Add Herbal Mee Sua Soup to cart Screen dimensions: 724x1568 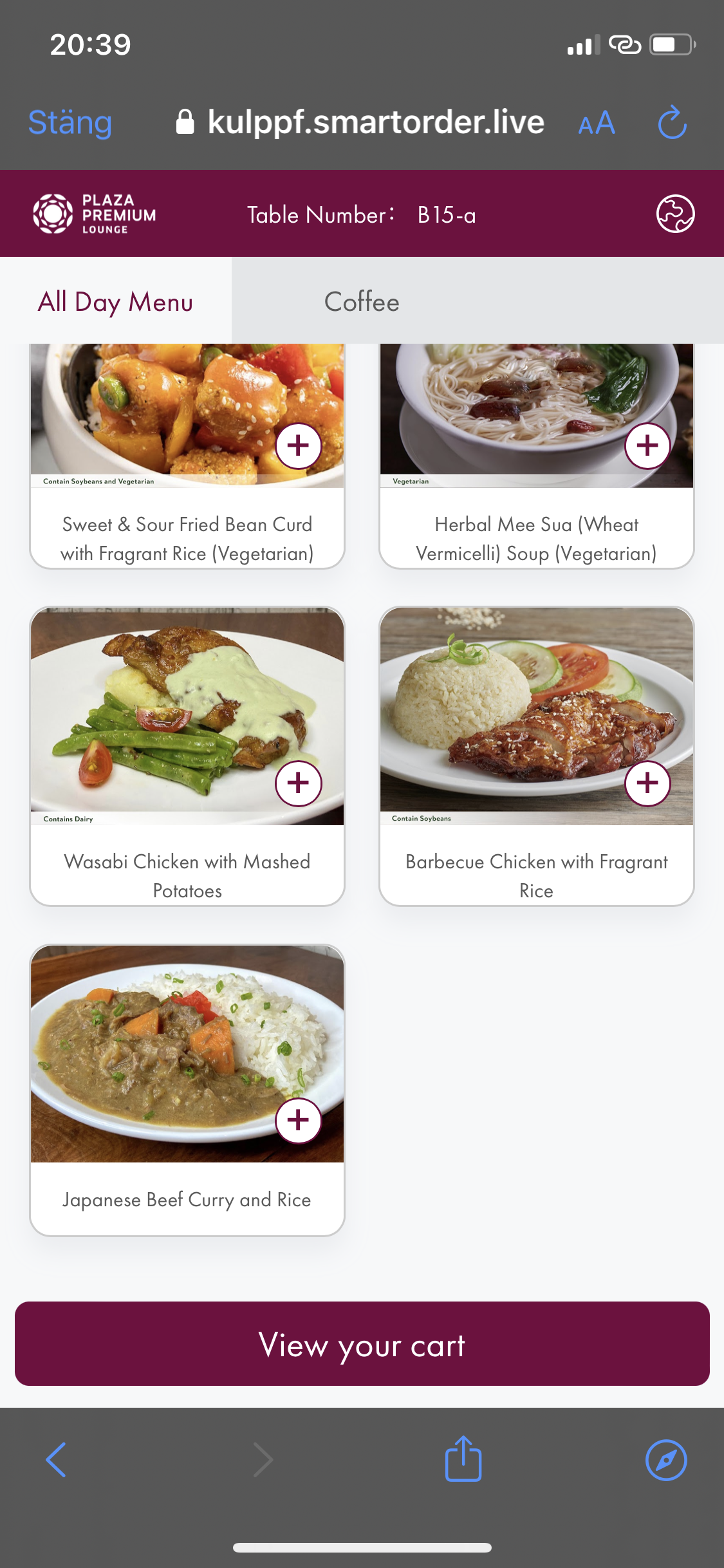click(x=647, y=445)
